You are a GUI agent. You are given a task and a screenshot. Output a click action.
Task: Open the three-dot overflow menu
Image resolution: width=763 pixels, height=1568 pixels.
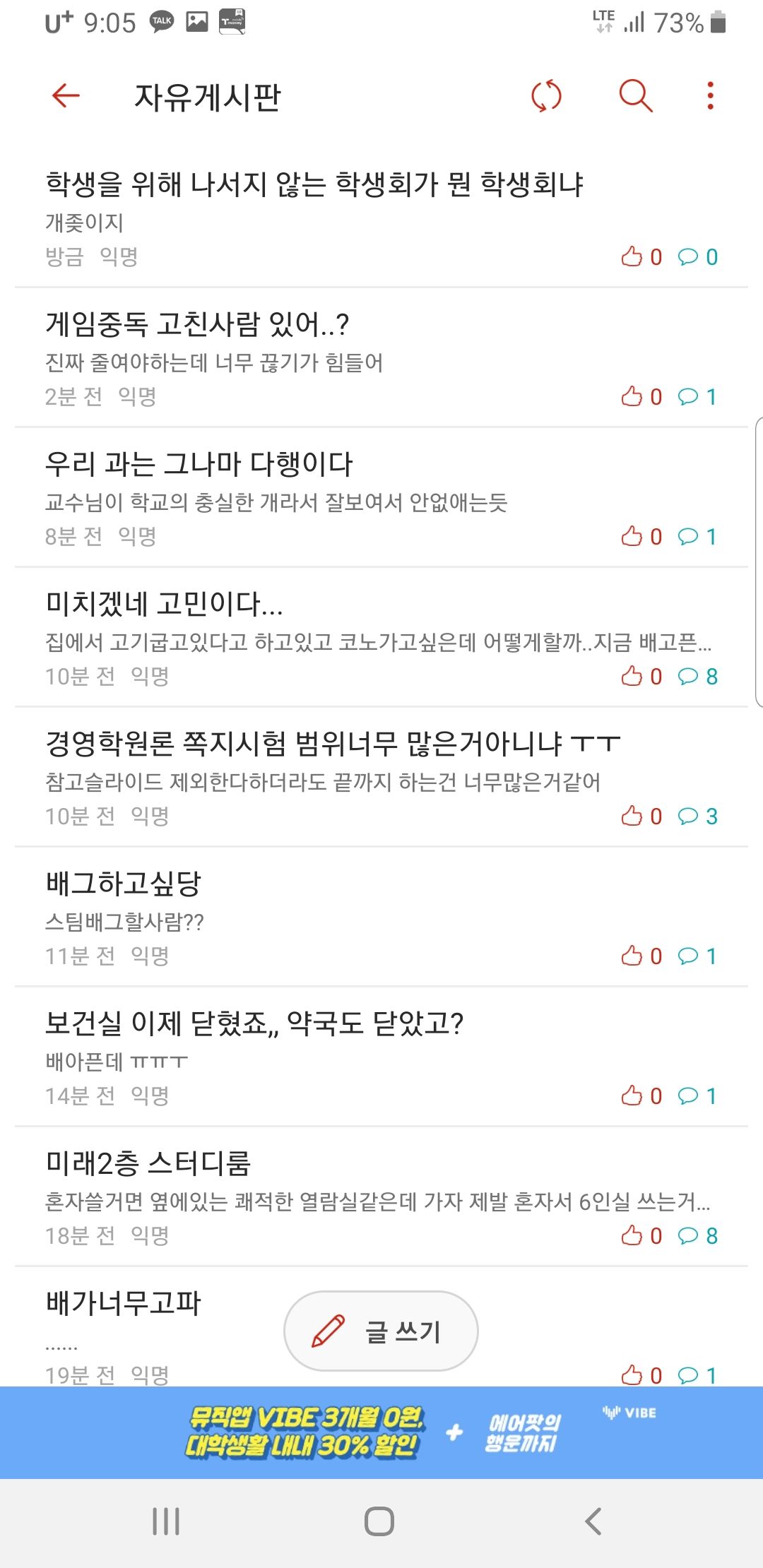(710, 96)
